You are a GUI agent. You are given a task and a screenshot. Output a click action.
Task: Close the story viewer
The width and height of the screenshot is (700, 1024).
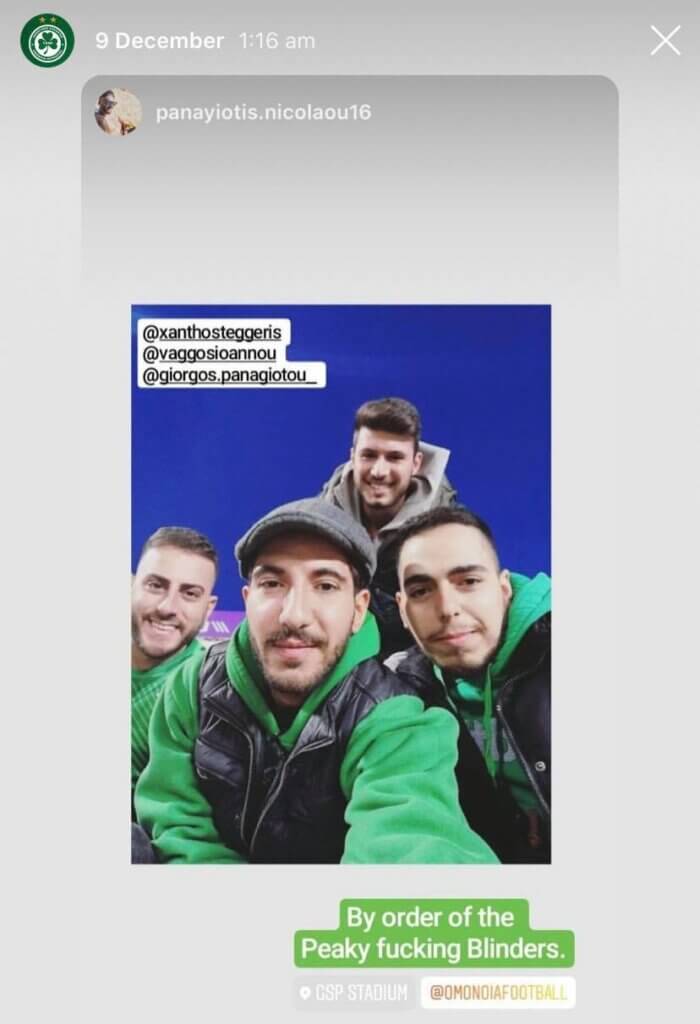[x=665, y=40]
